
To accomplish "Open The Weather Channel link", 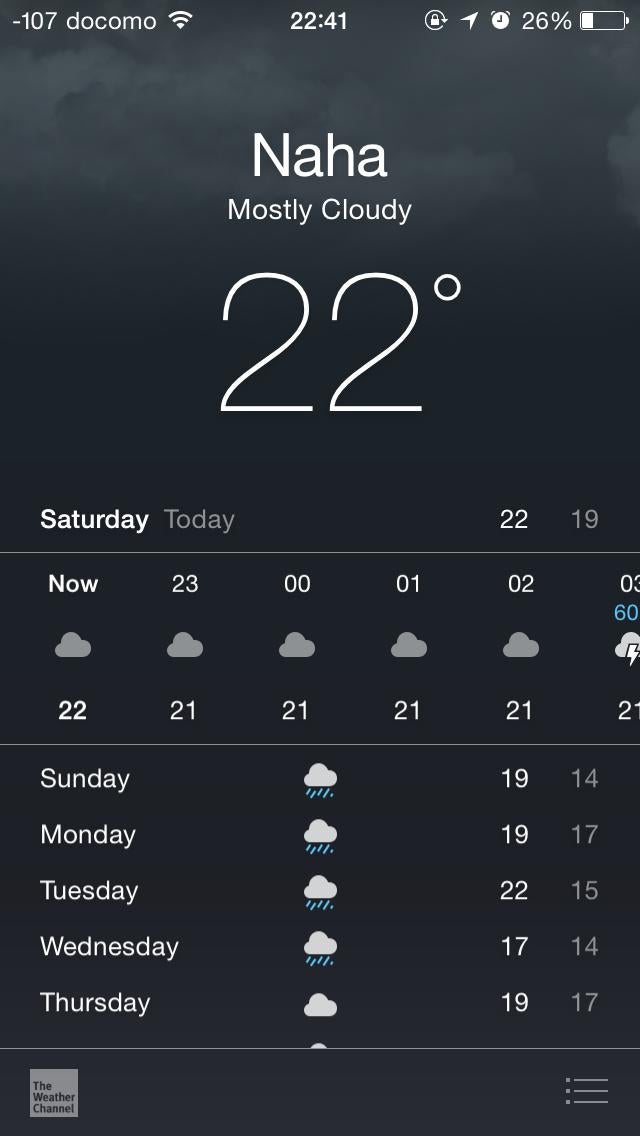I will tap(54, 1093).
